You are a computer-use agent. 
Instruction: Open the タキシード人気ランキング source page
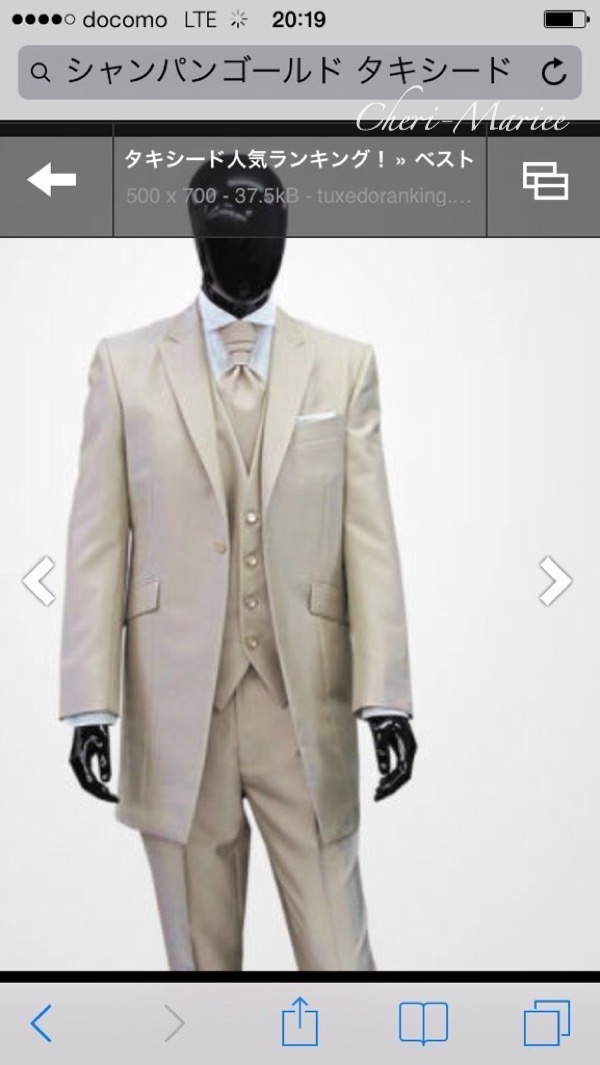tap(298, 177)
